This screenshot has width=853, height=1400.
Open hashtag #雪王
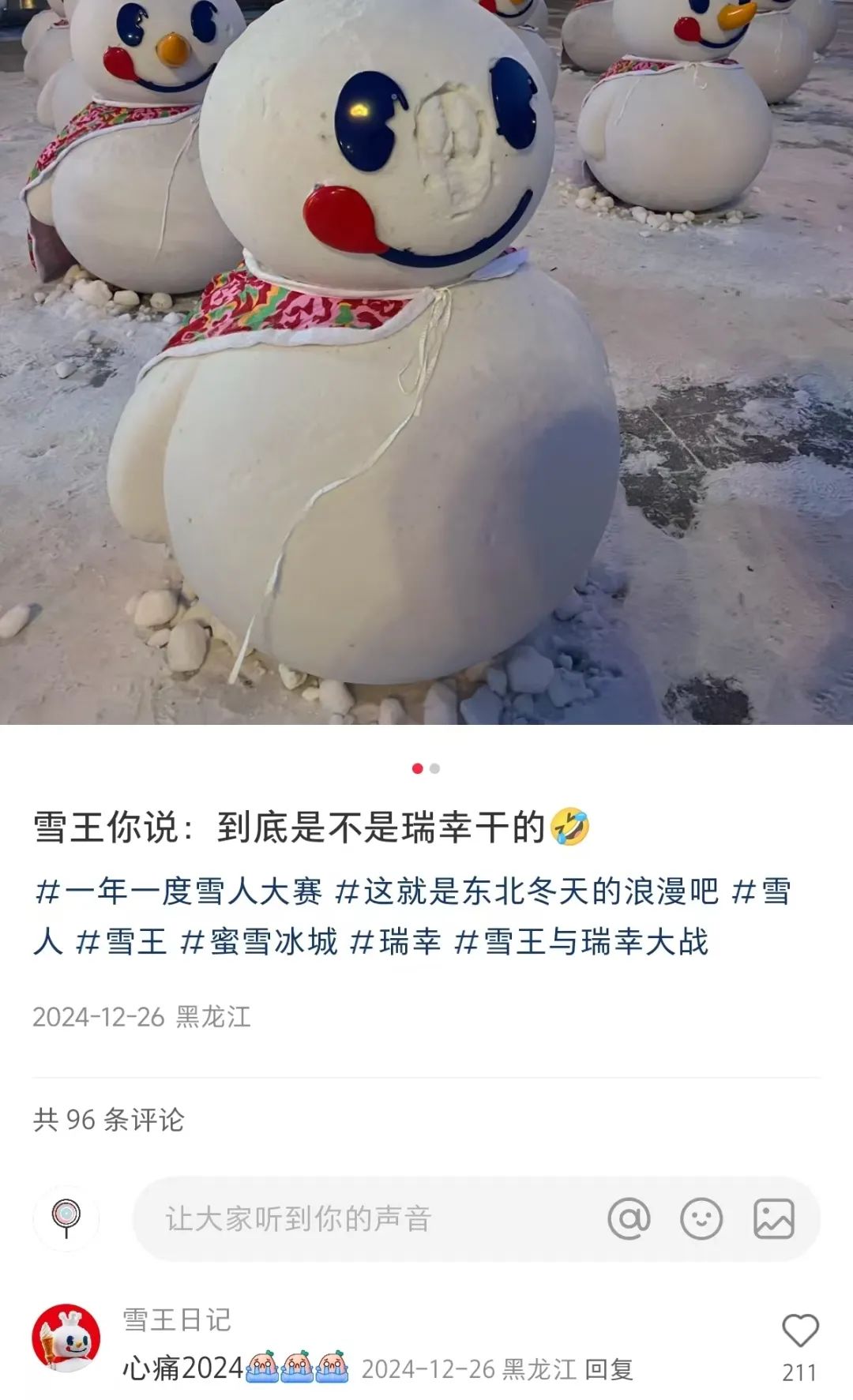[x=121, y=942]
